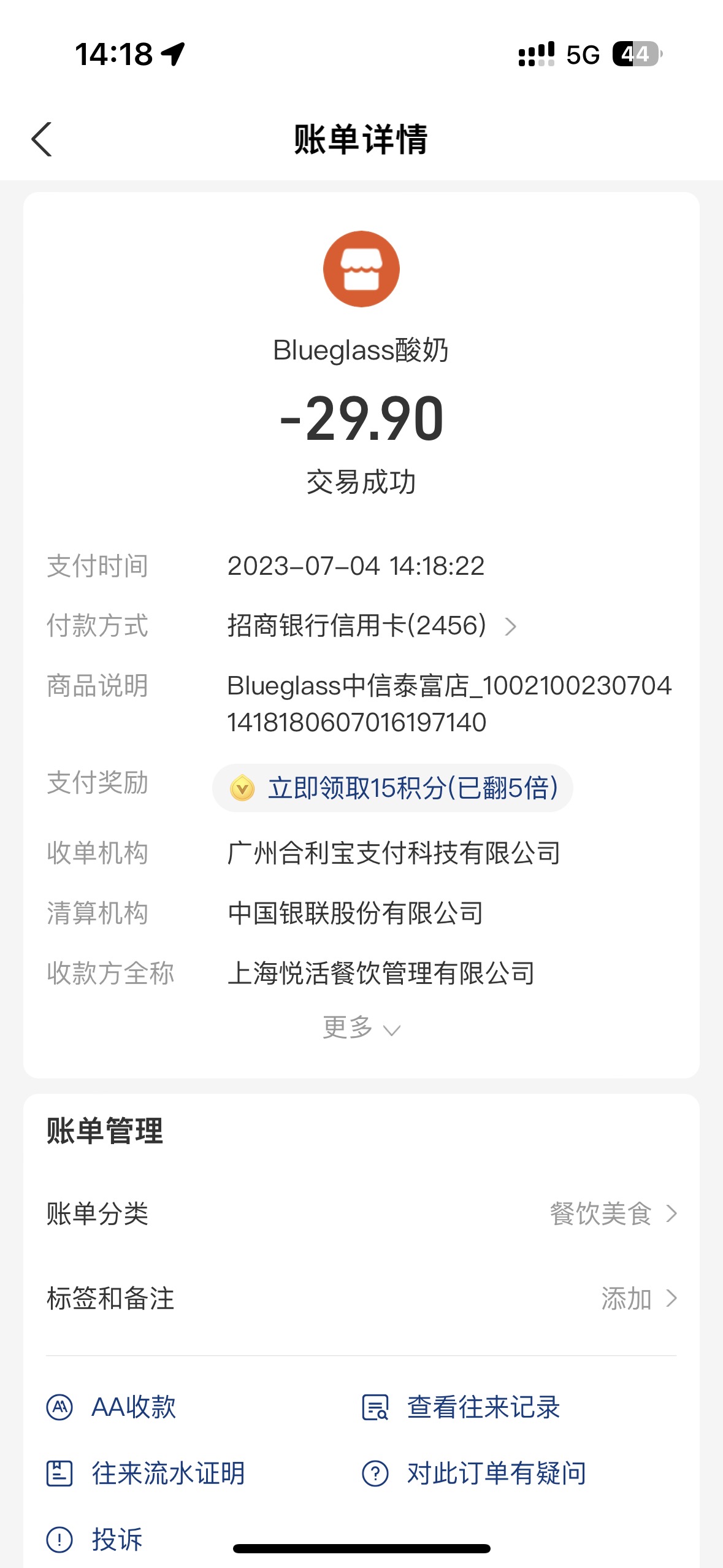This screenshot has height=1568, width=723.
Task: Open 查看往来记录
Action: pyautogui.click(x=461, y=1407)
